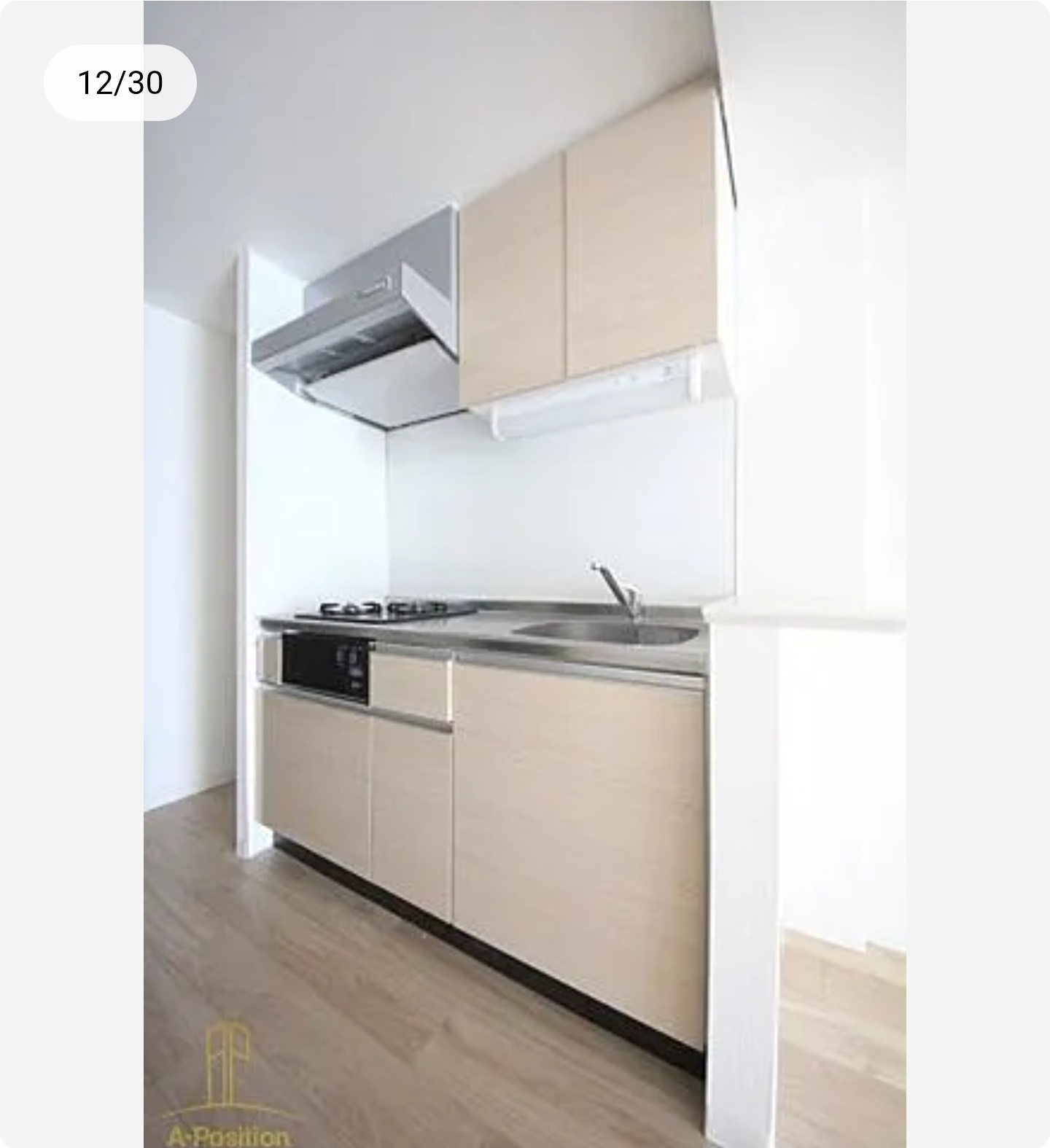Open the kitchen photo in full view
Image resolution: width=1050 pixels, height=1148 pixels.
pyautogui.click(x=525, y=574)
